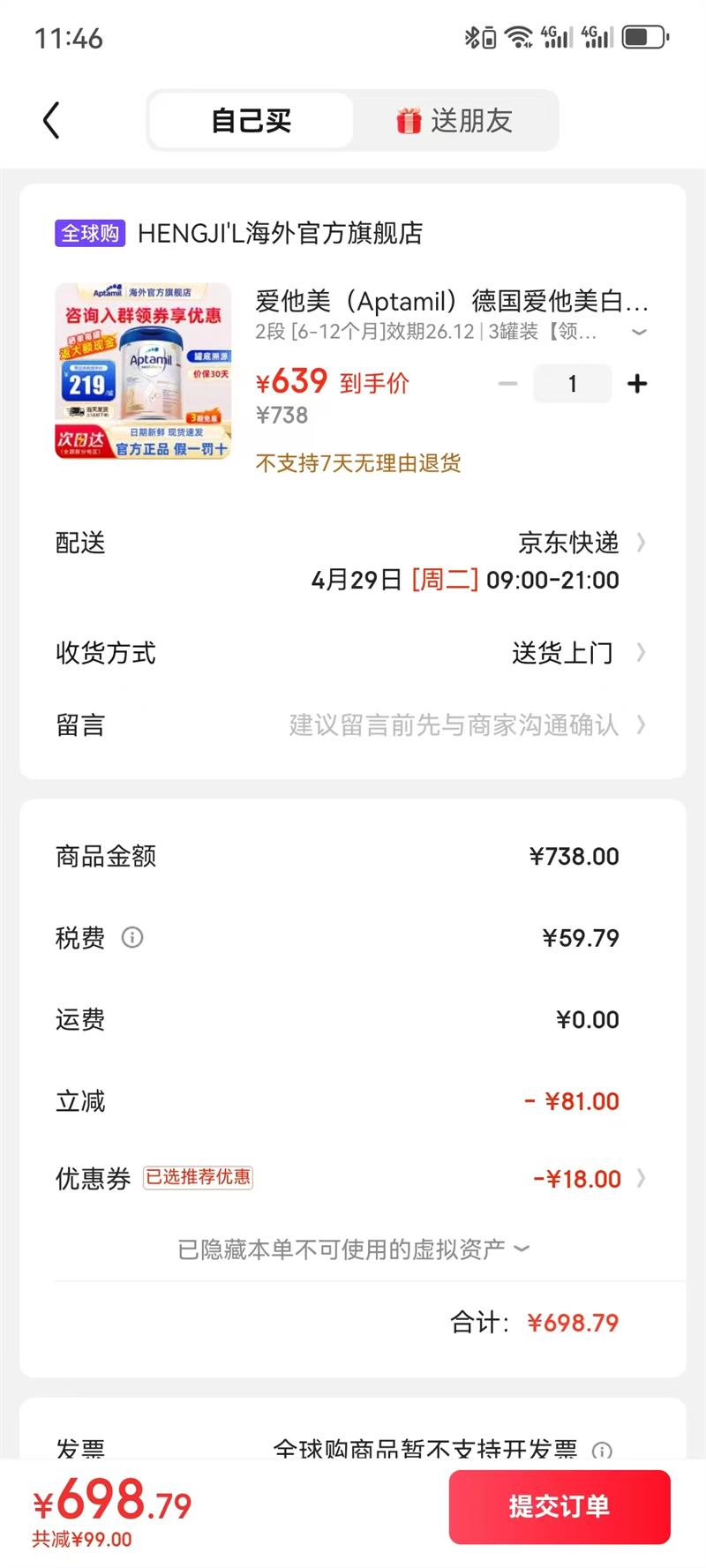Expand hidden unusable virtual assets
This screenshot has width=706, height=1568.
click(x=353, y=1249)
